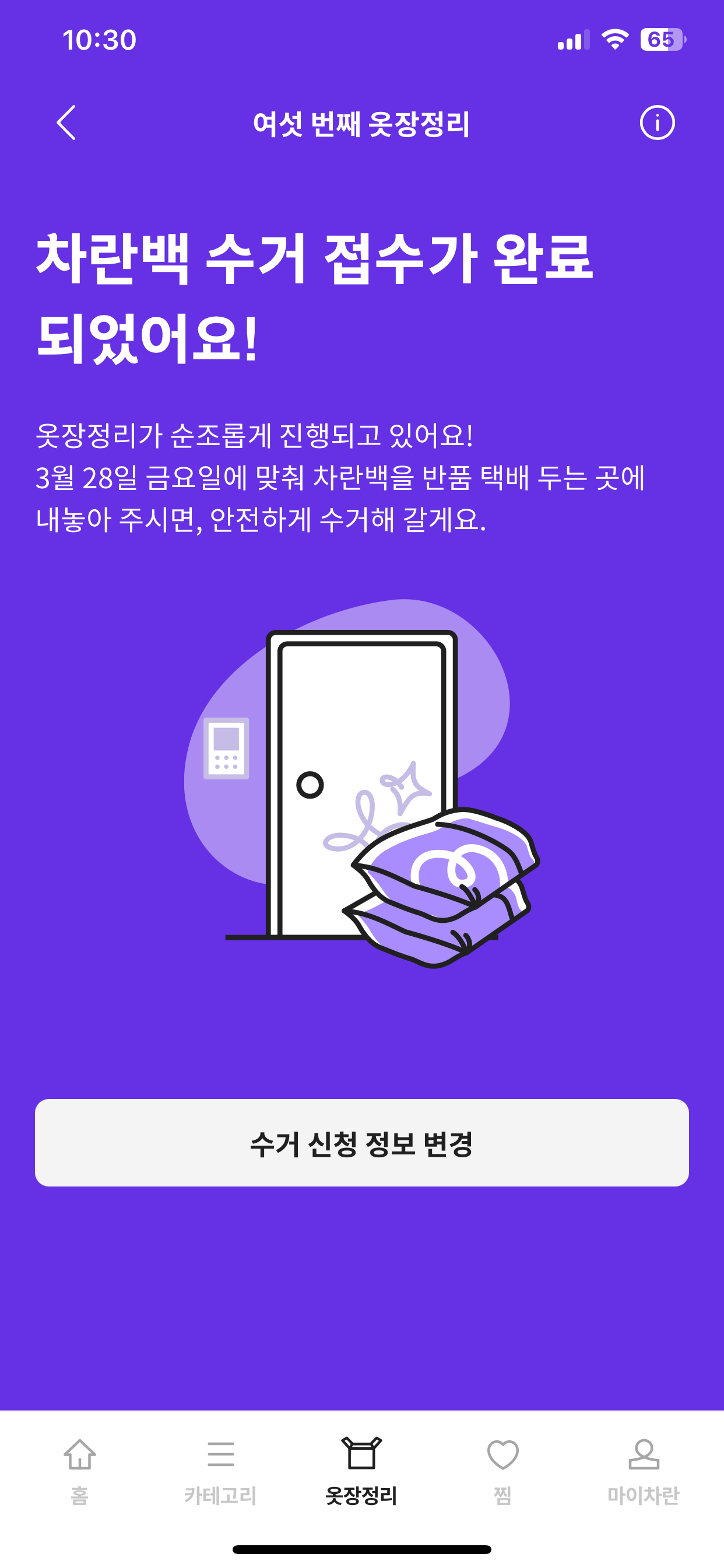Select the 옷장정리 tab
724x1568 pixels.
pos(361,1470)
